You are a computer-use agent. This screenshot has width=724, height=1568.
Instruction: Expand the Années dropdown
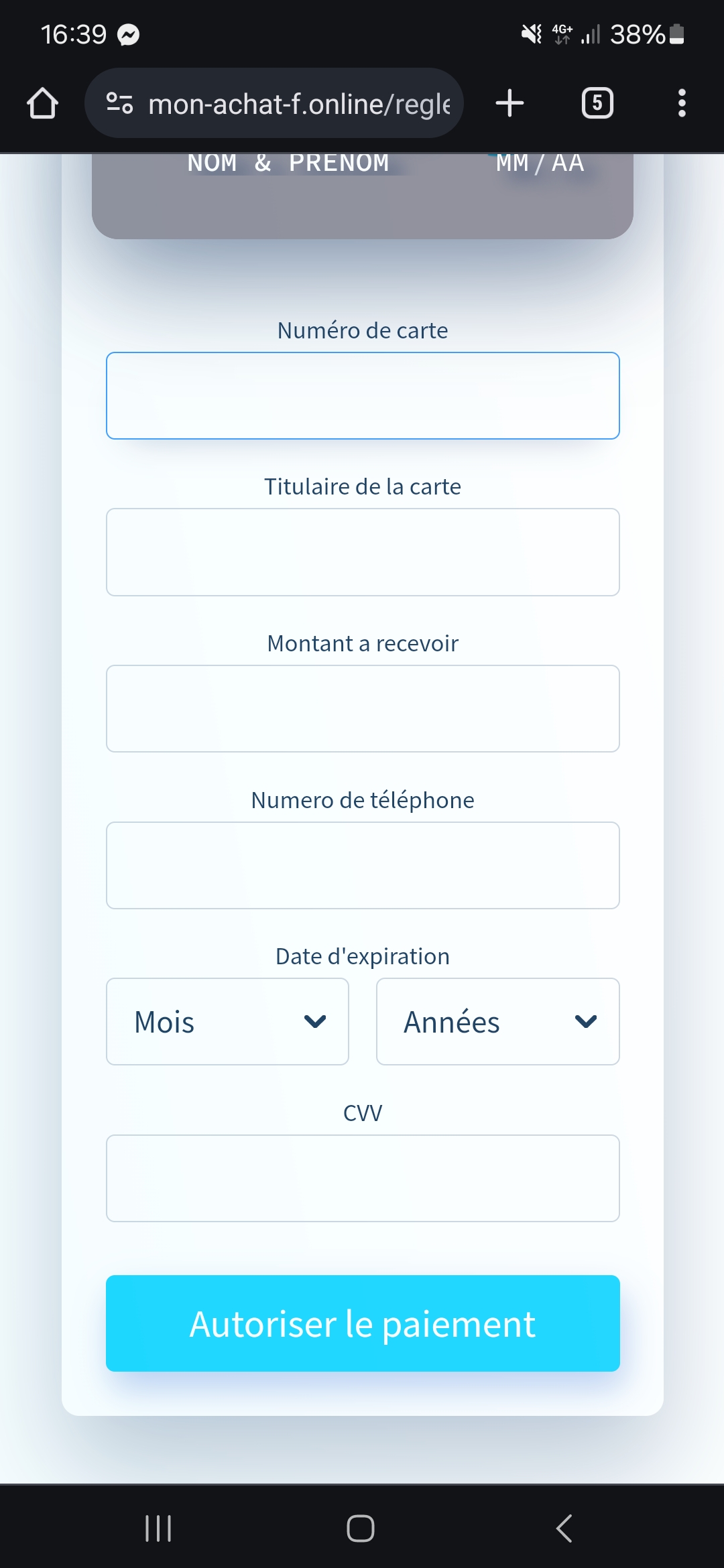[498, 1022]
